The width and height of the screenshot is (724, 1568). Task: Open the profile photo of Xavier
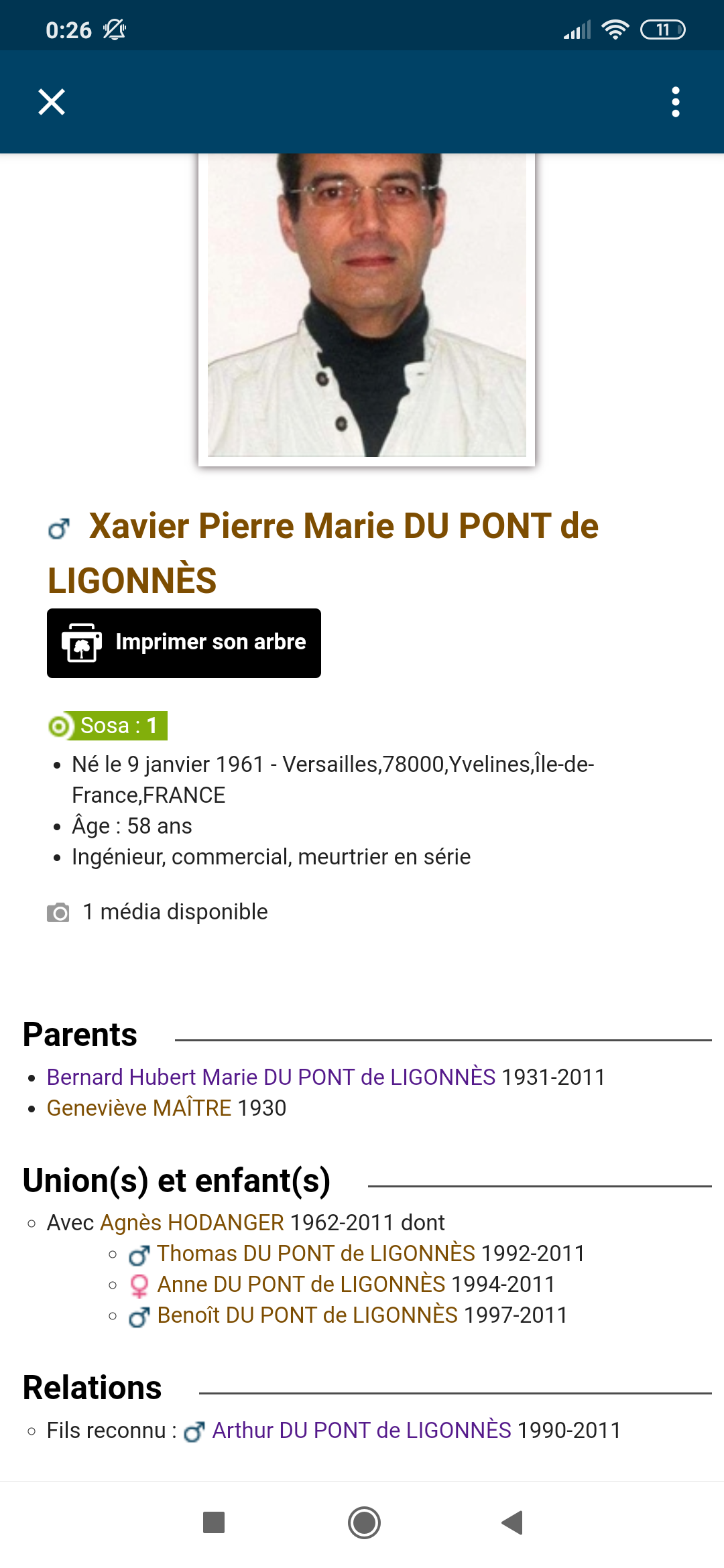click(x=367, y=305)
